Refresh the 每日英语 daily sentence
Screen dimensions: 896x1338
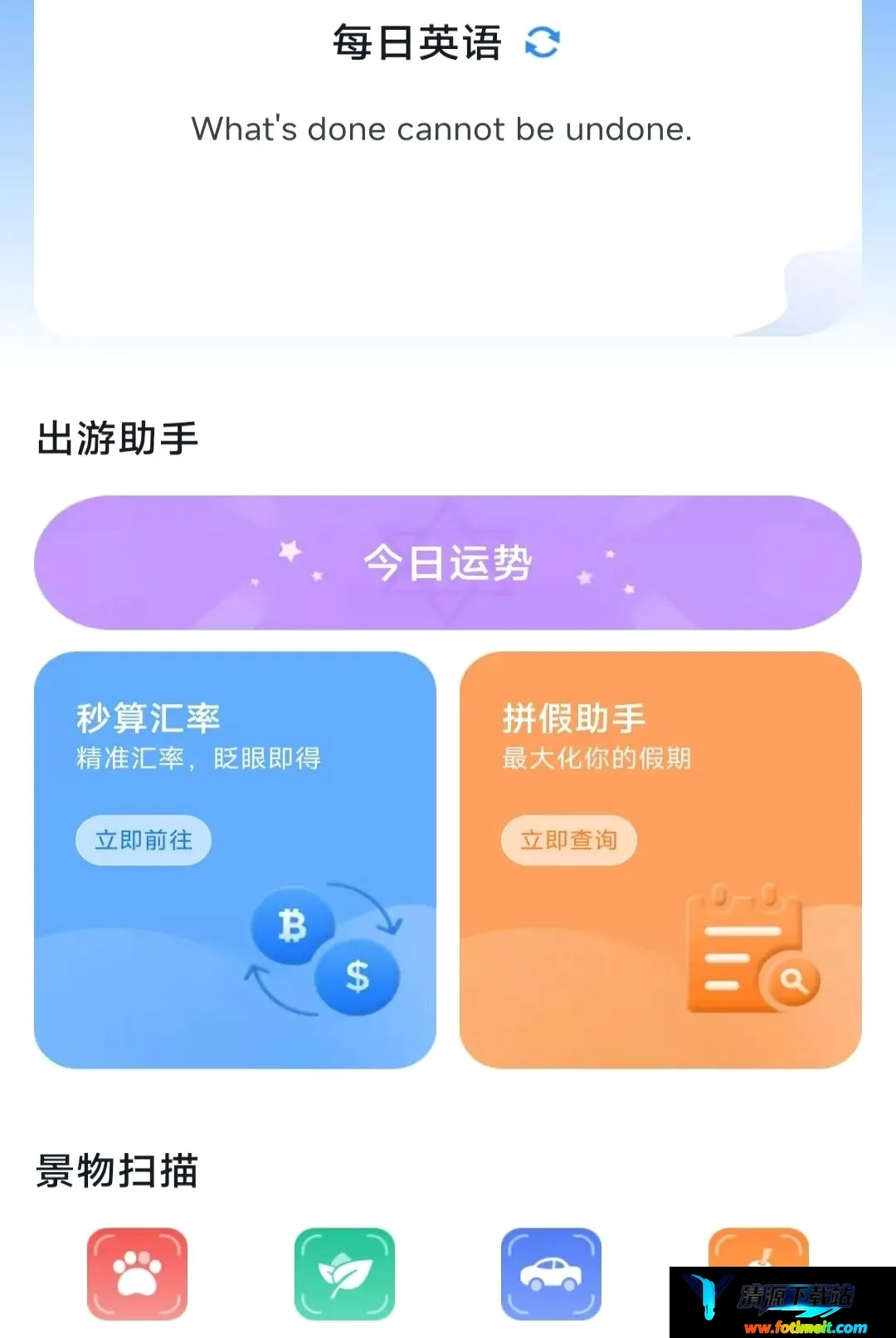click(543, 41)
